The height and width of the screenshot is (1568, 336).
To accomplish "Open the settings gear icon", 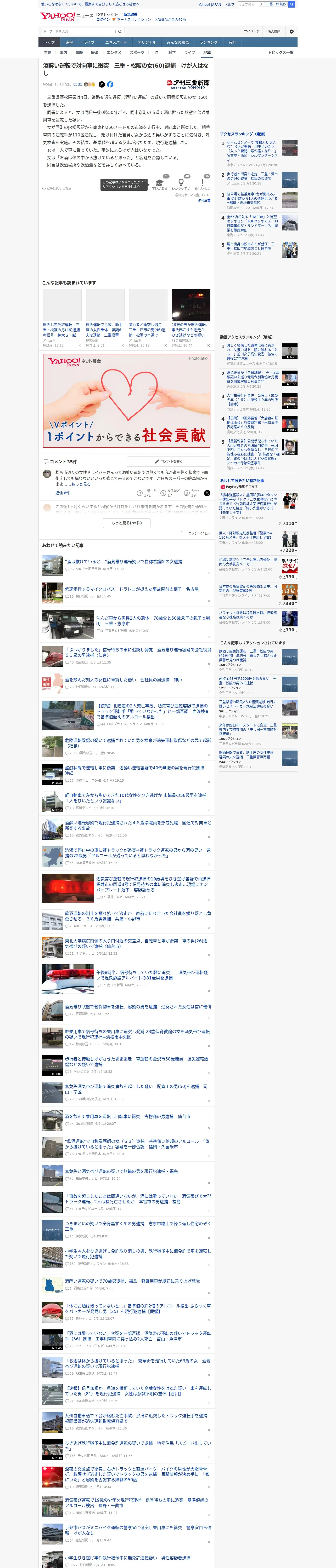I will tap(292, 32).
